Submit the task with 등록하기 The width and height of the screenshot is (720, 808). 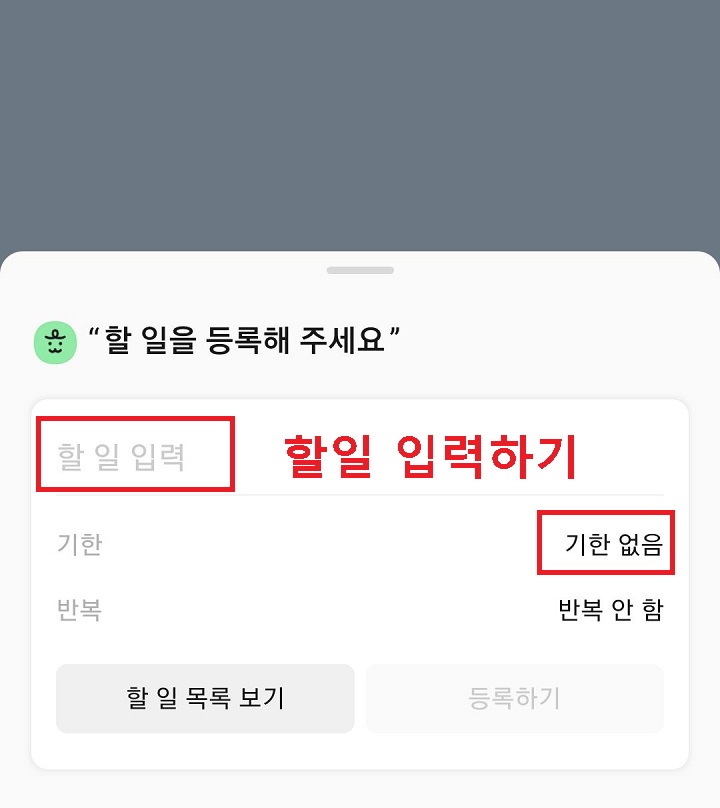[515, 698]
